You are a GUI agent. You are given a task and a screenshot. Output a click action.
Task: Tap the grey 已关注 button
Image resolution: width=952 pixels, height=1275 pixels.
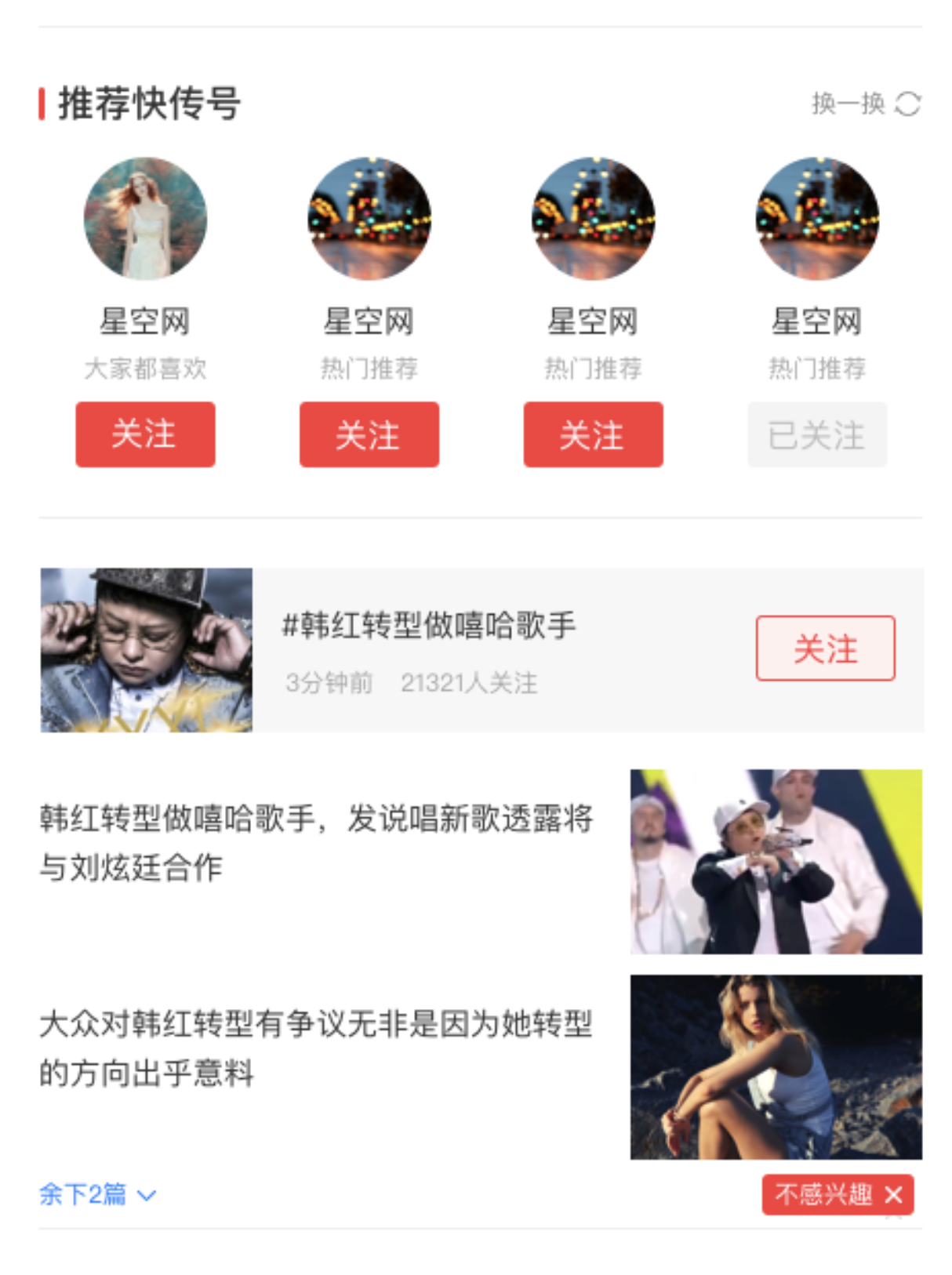pyautogui.click(x=816, y=434)
